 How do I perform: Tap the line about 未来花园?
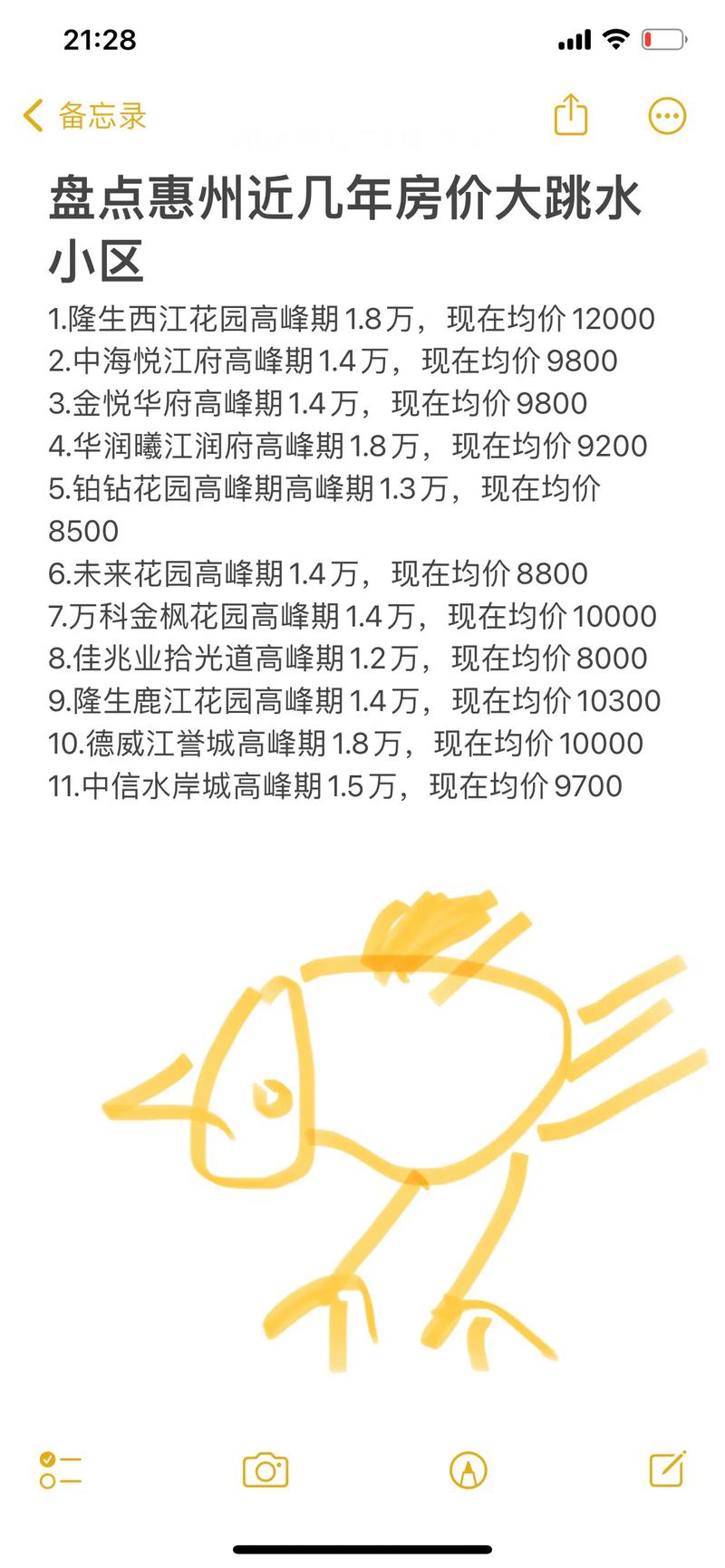(317, 574)
